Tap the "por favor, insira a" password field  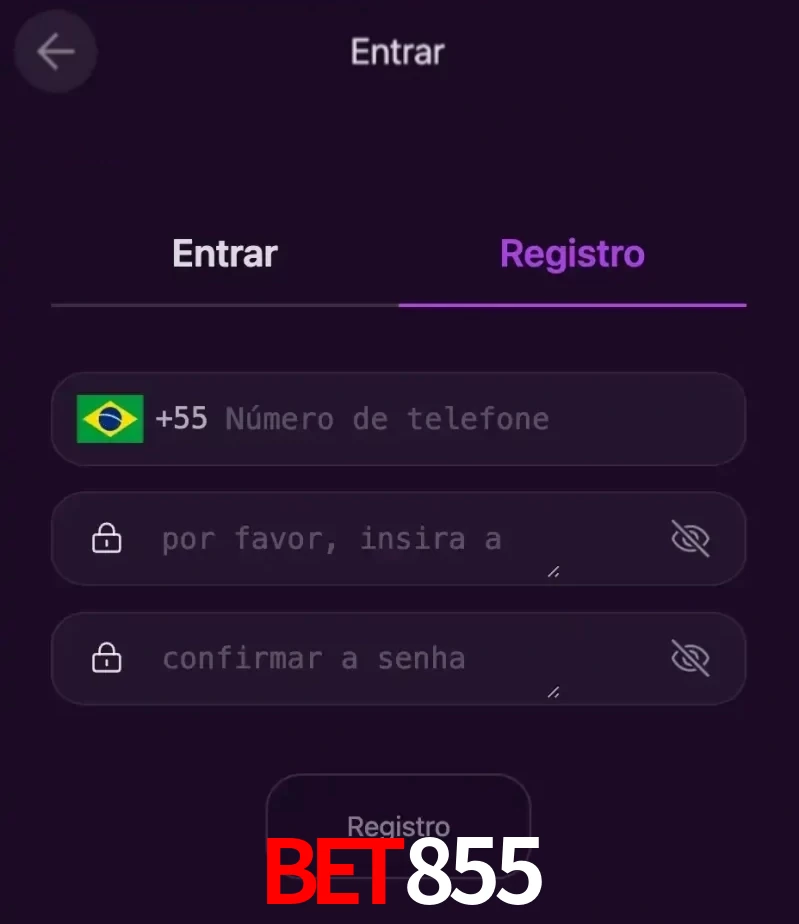tap(360, 540)
